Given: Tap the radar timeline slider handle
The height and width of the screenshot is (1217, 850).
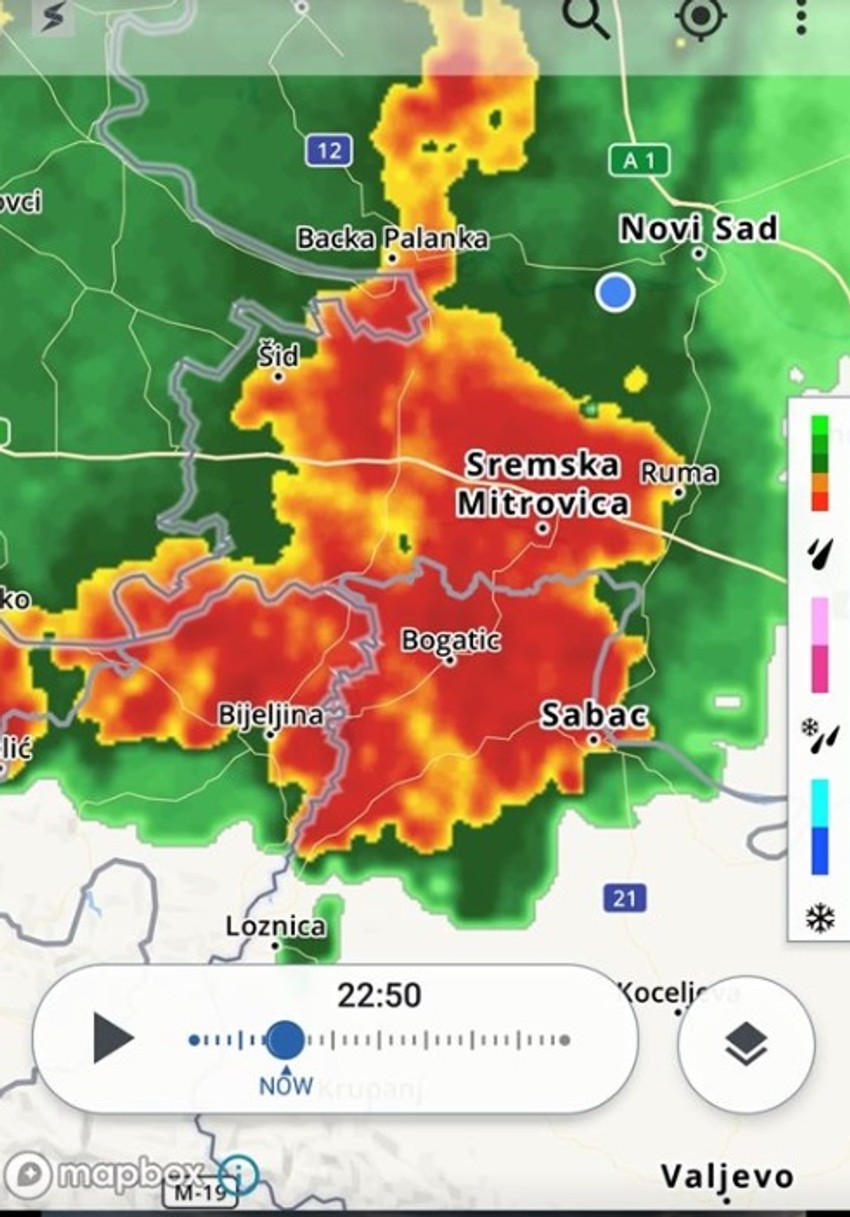Looking at the screenshot, I should pos(285,1040).
